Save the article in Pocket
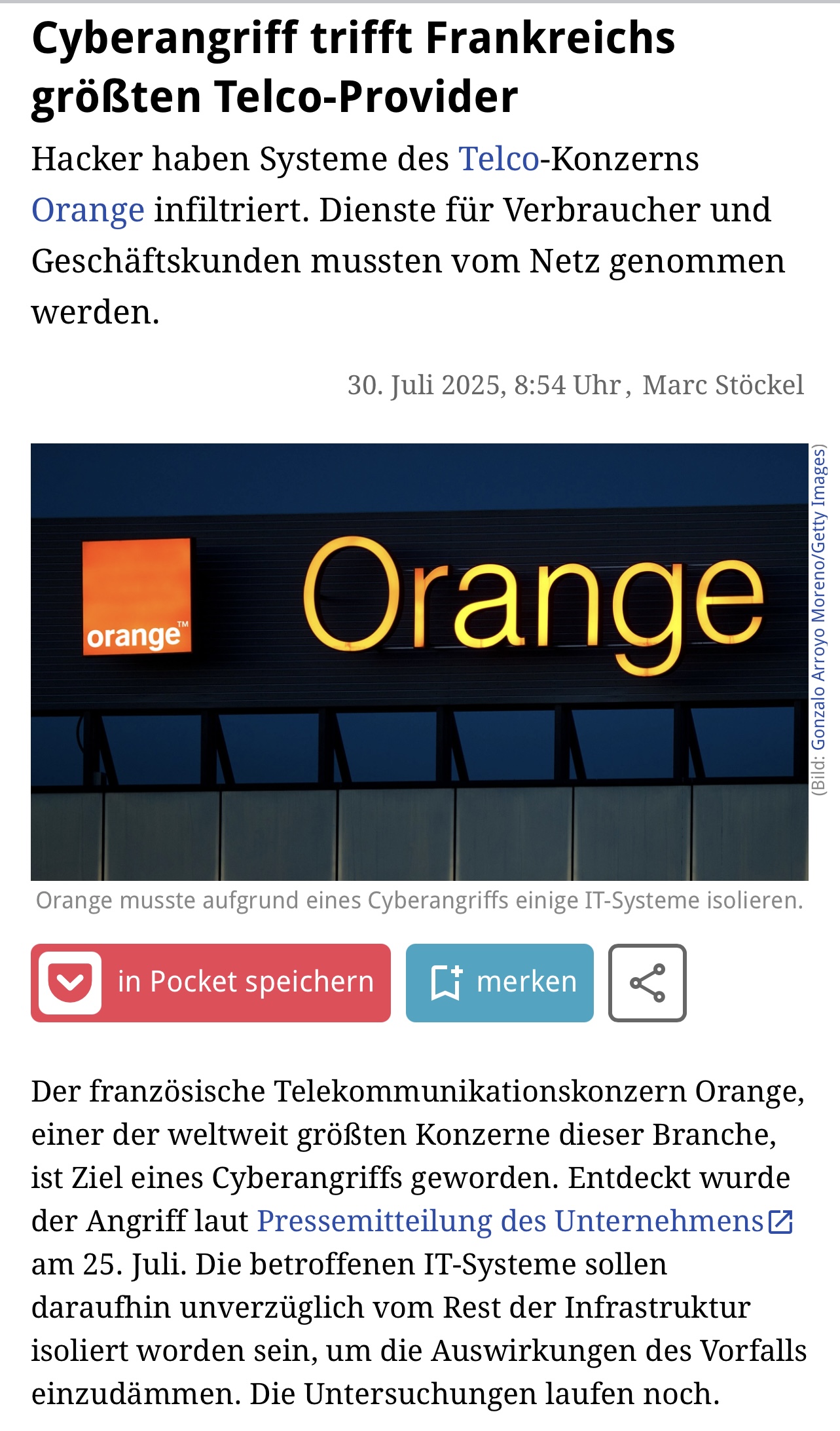This screenshot has width=840, height=1431. [211, 982]
